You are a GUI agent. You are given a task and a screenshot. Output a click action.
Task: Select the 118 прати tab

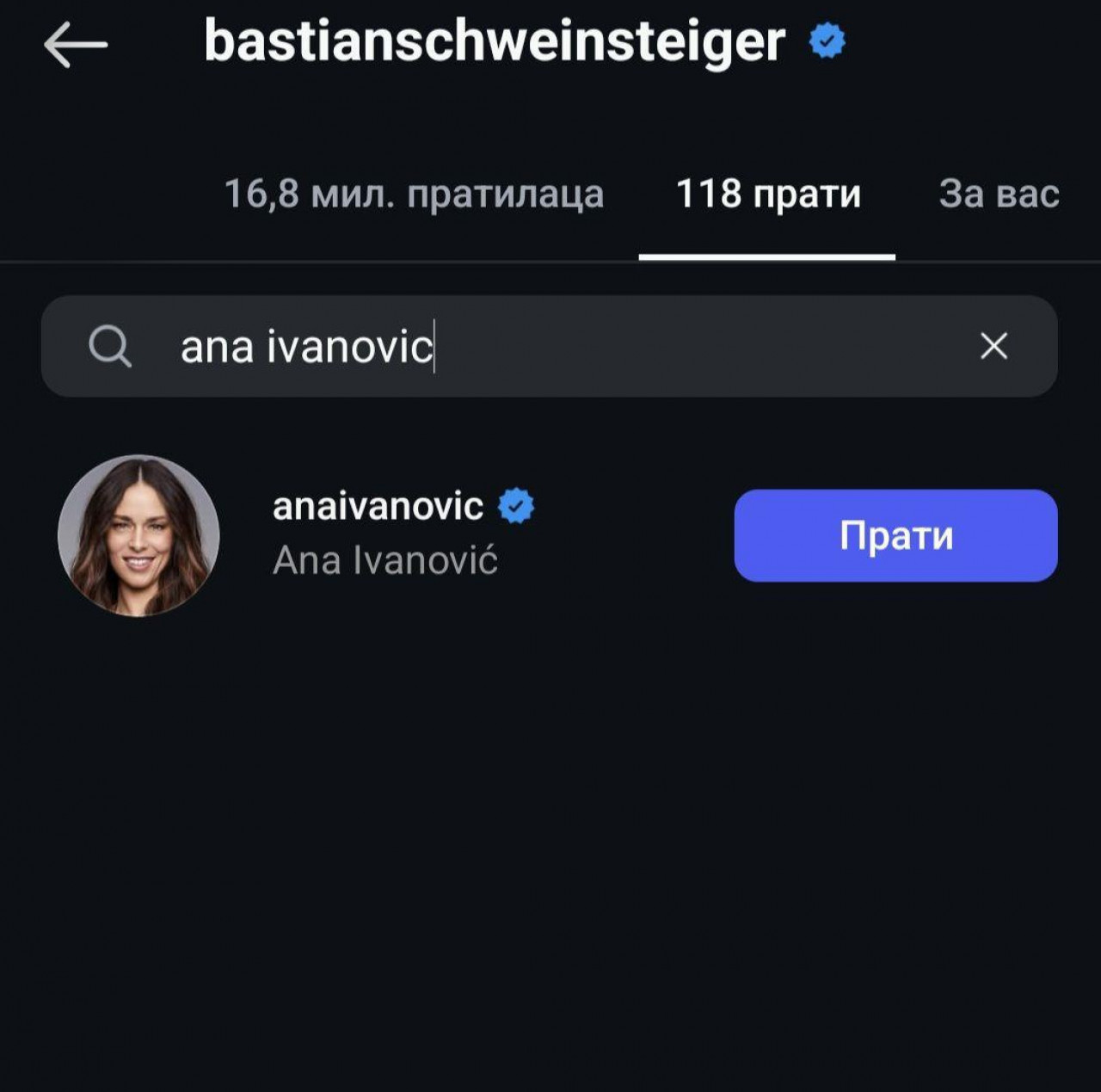pyautogui.click(x=767, y=194)
